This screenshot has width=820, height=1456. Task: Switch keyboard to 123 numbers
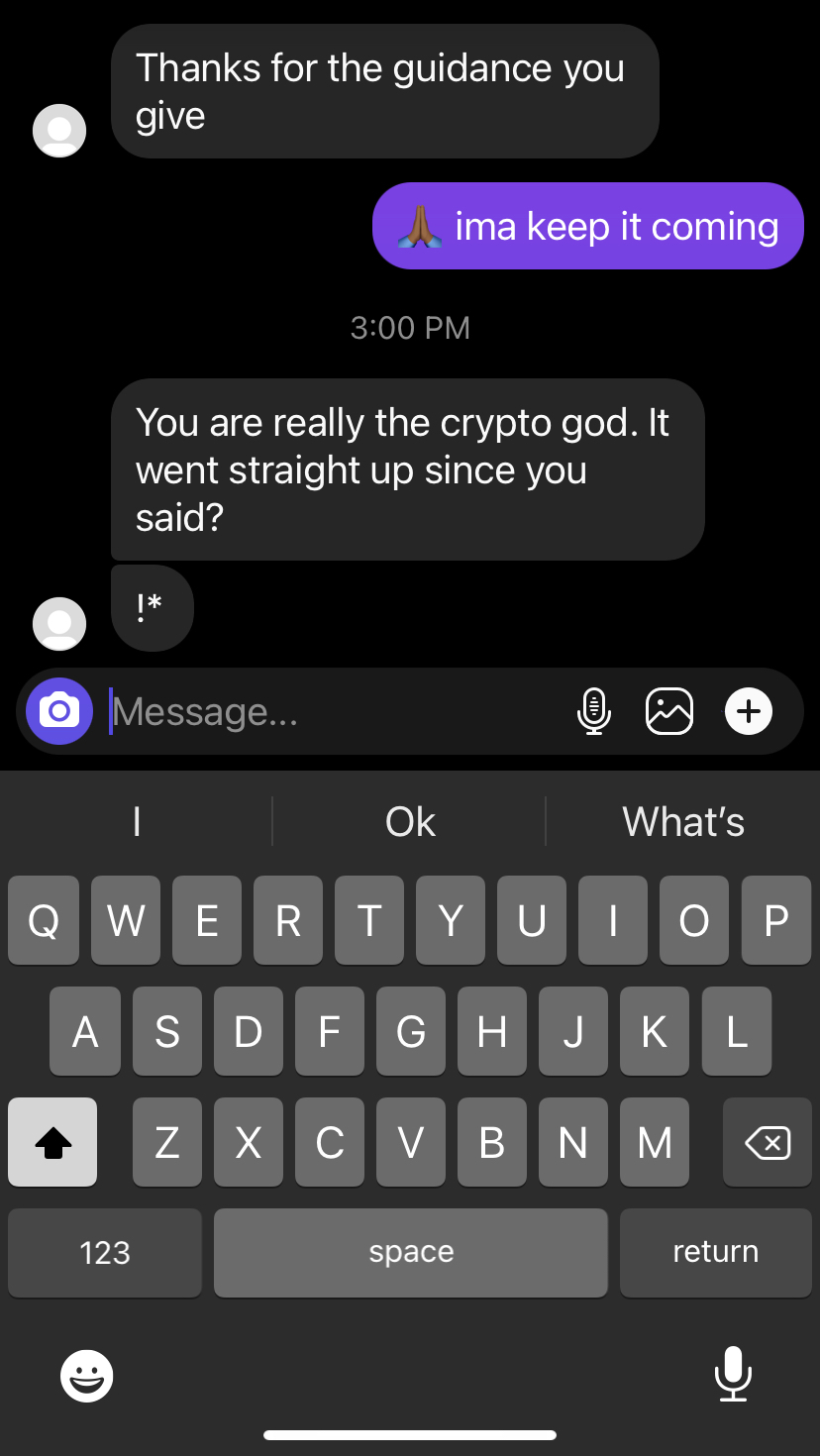pyautogui.click(x=105, y=1252)
